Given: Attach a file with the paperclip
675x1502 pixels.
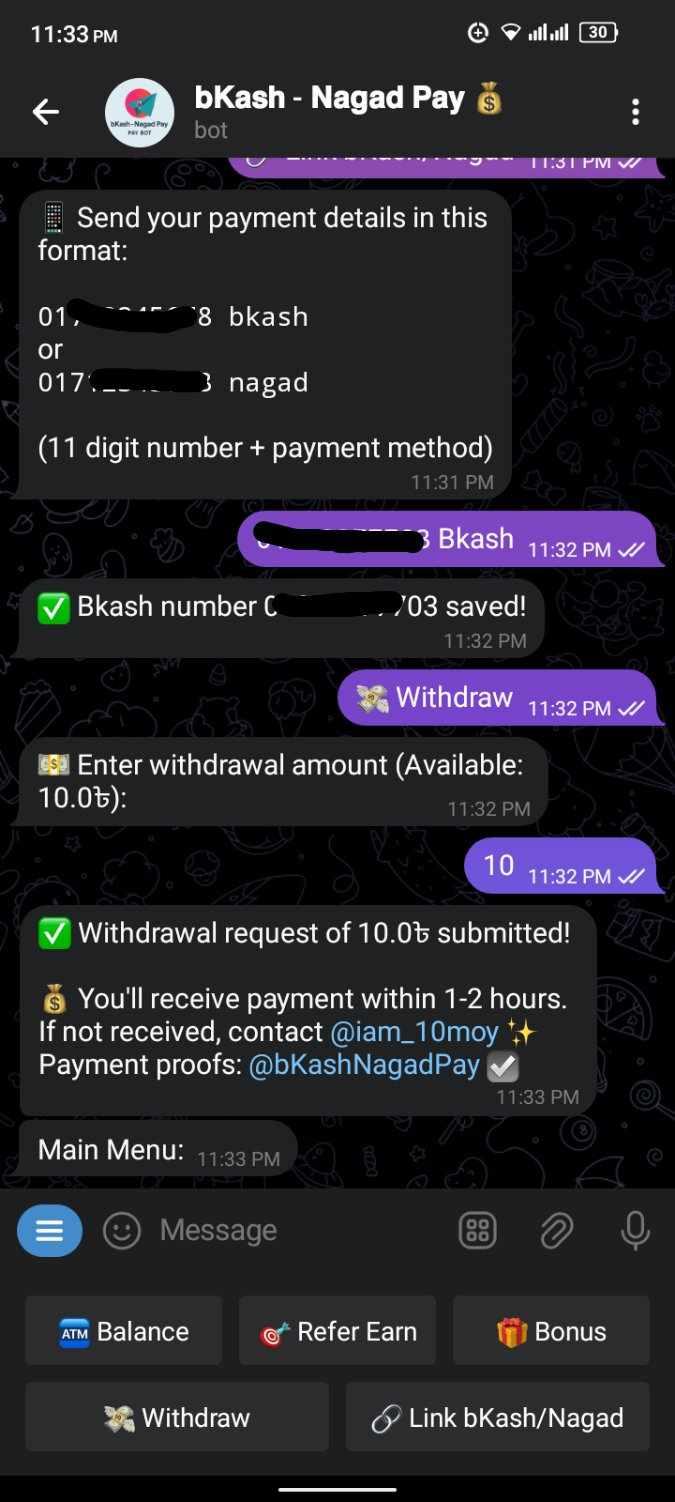Looking at the screenshot, I should tap(556, 1231).
